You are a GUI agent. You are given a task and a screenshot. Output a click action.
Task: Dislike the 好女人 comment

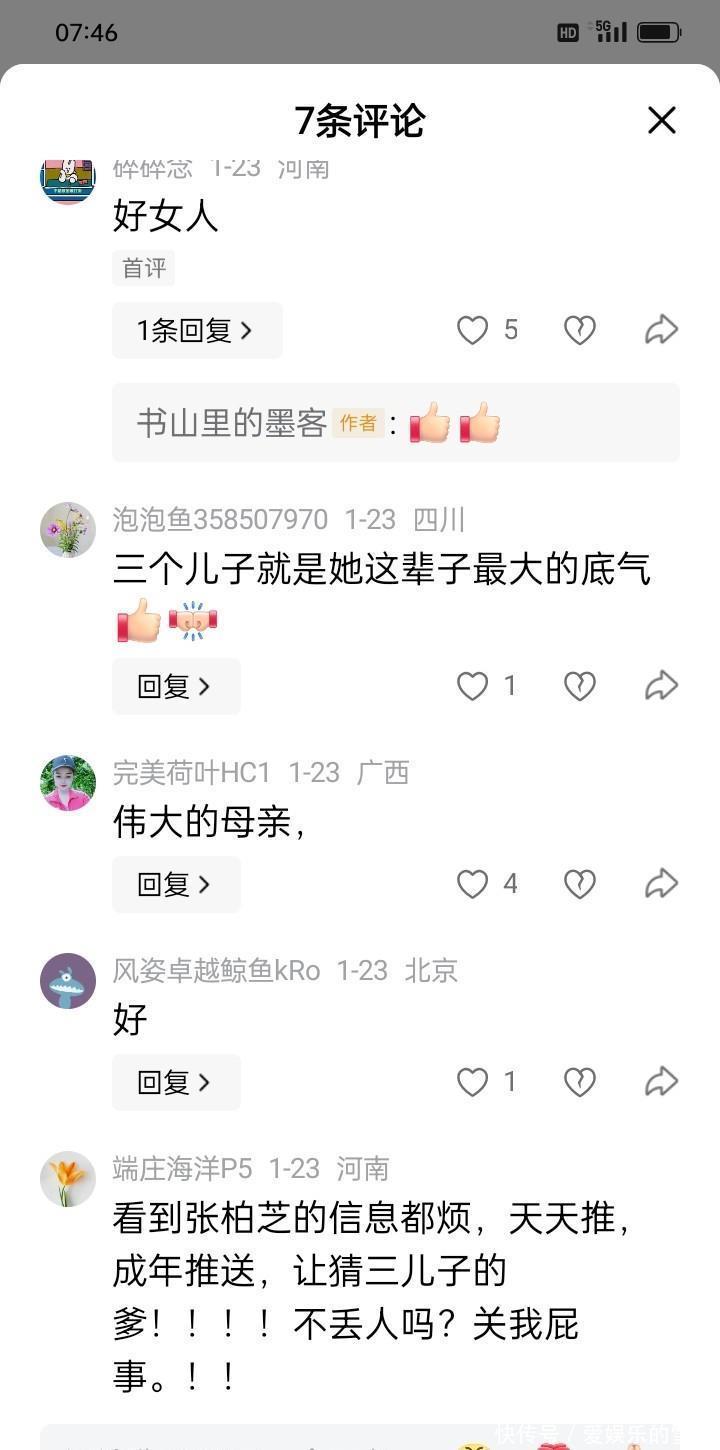(x=580, y=330)
